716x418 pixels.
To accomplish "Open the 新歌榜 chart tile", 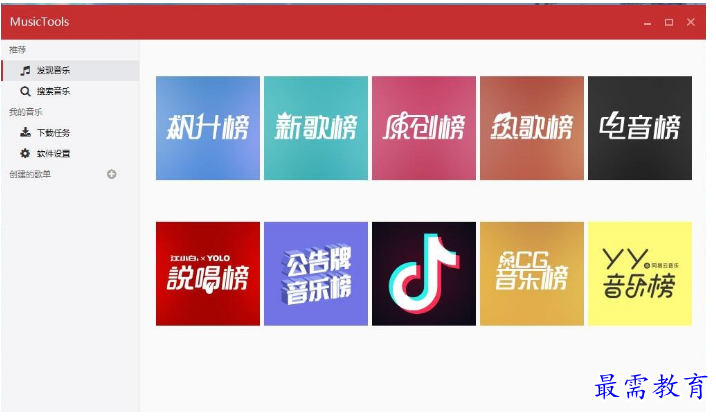I will click(x=315, y=128).
